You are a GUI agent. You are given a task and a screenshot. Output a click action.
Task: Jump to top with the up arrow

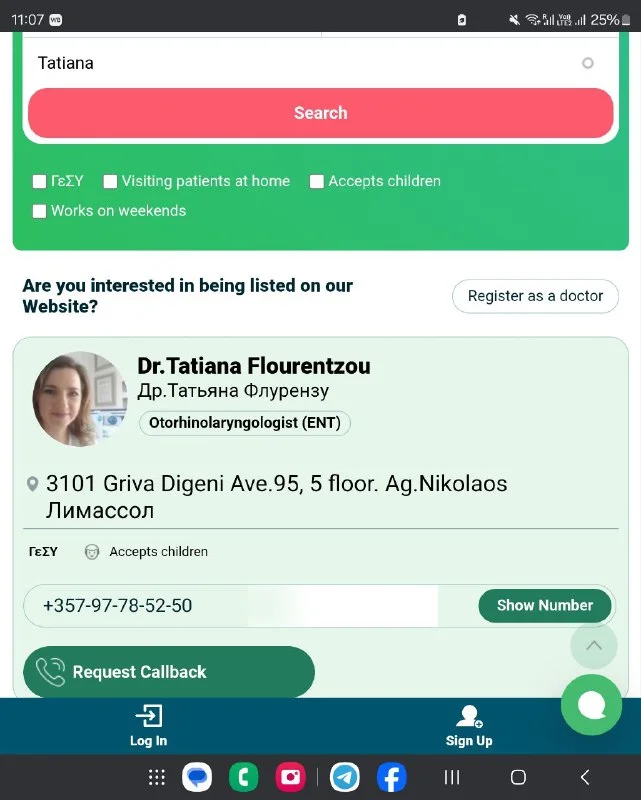594,646
